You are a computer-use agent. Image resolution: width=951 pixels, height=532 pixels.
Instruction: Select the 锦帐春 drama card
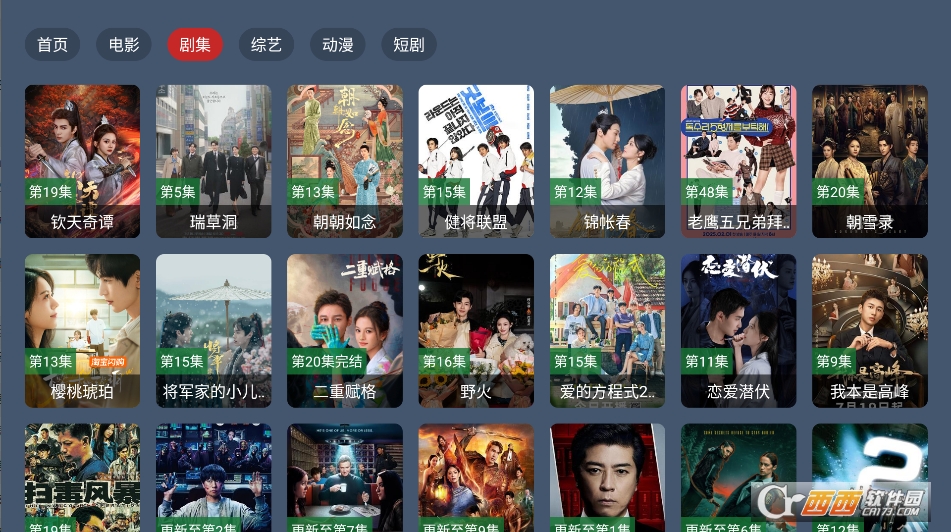[607, 160]
